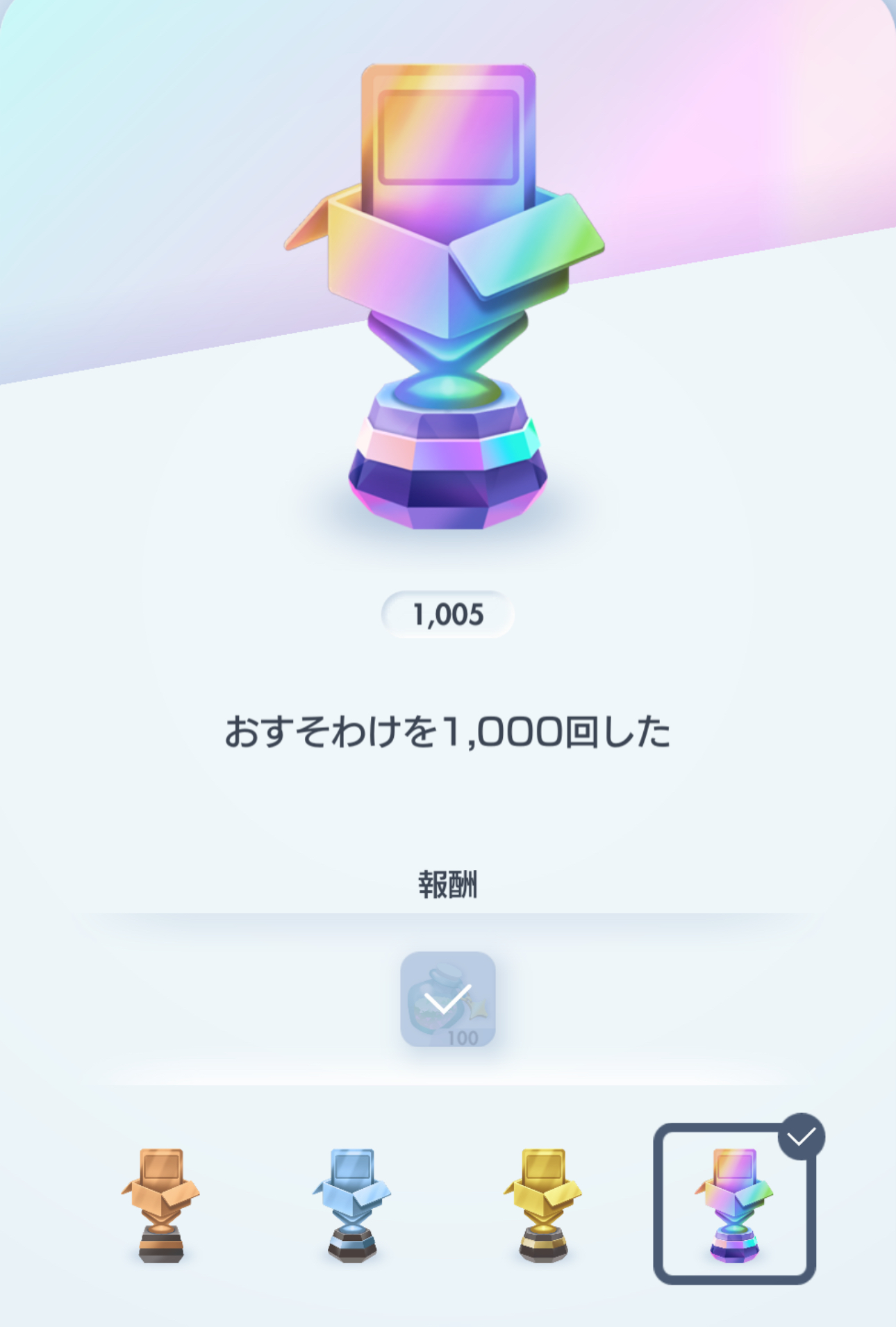896x1327 pixels.
Task: Select the bronze trophy tier
Action: [160, 1205]
